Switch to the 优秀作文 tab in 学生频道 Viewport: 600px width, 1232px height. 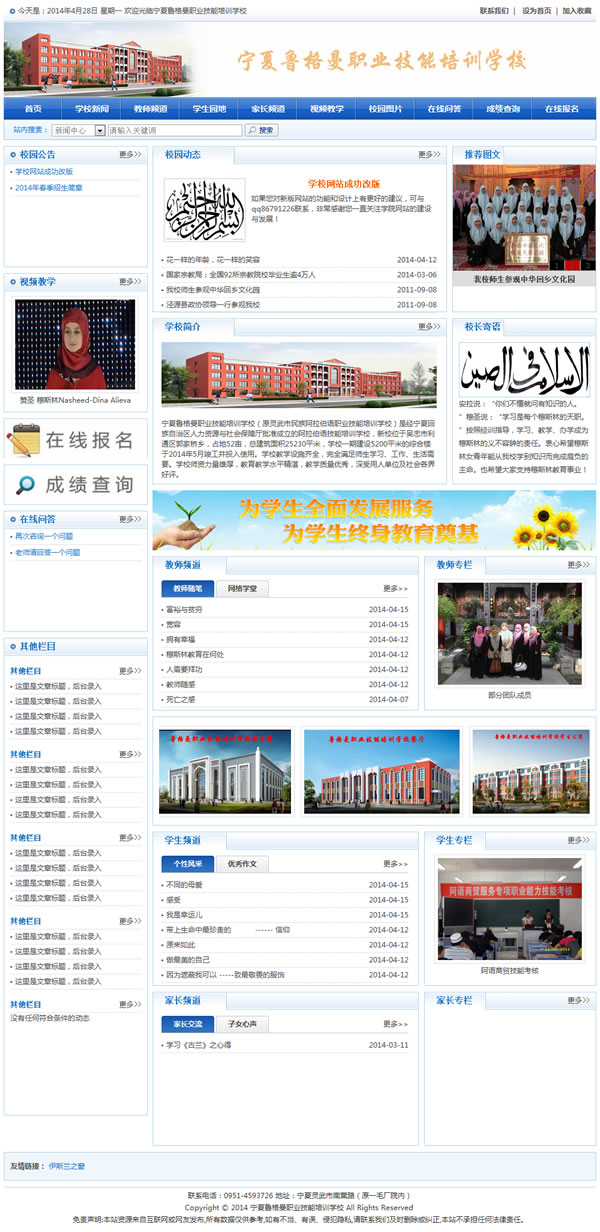tap(241, 863)
